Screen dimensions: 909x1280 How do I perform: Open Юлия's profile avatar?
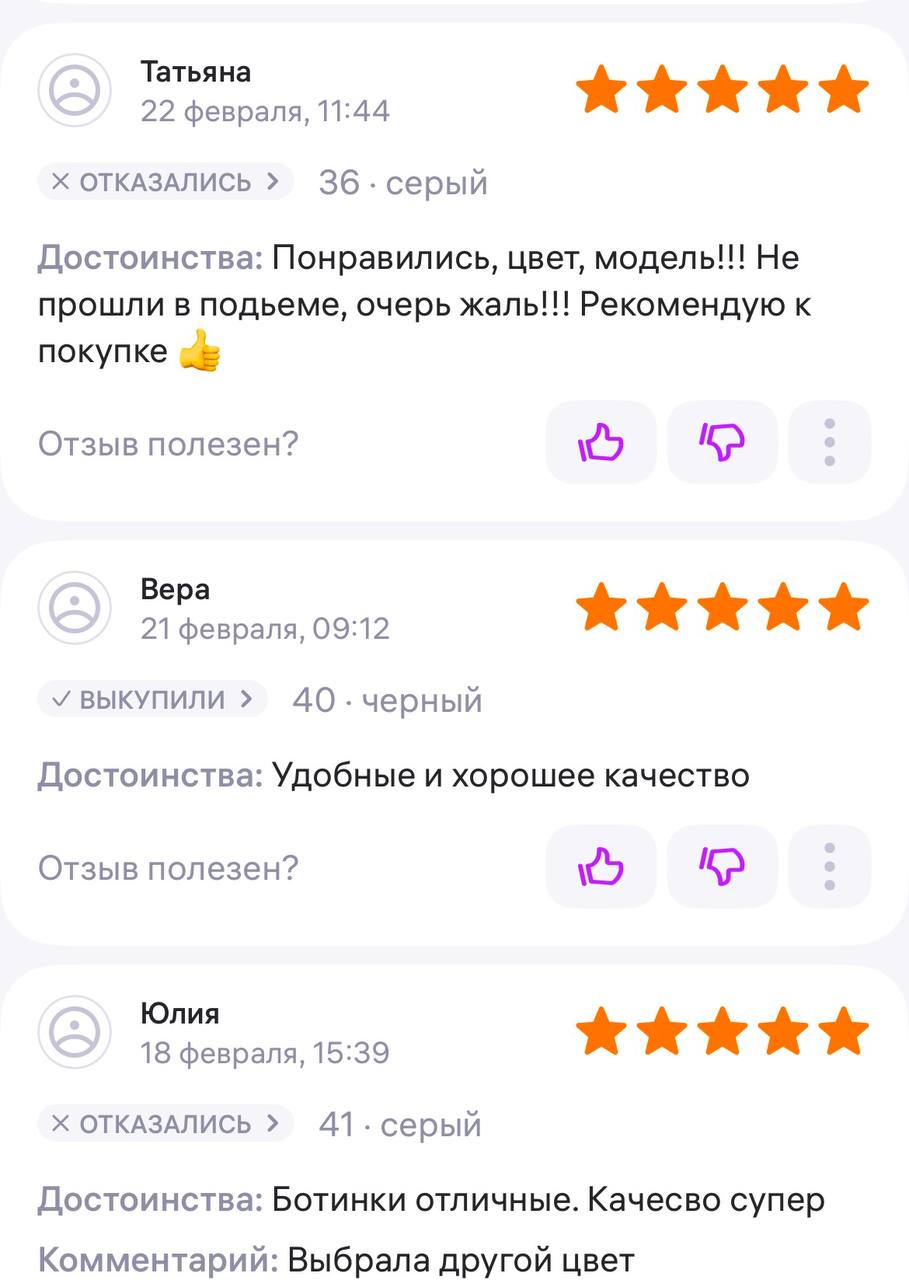click(75, 1031)
